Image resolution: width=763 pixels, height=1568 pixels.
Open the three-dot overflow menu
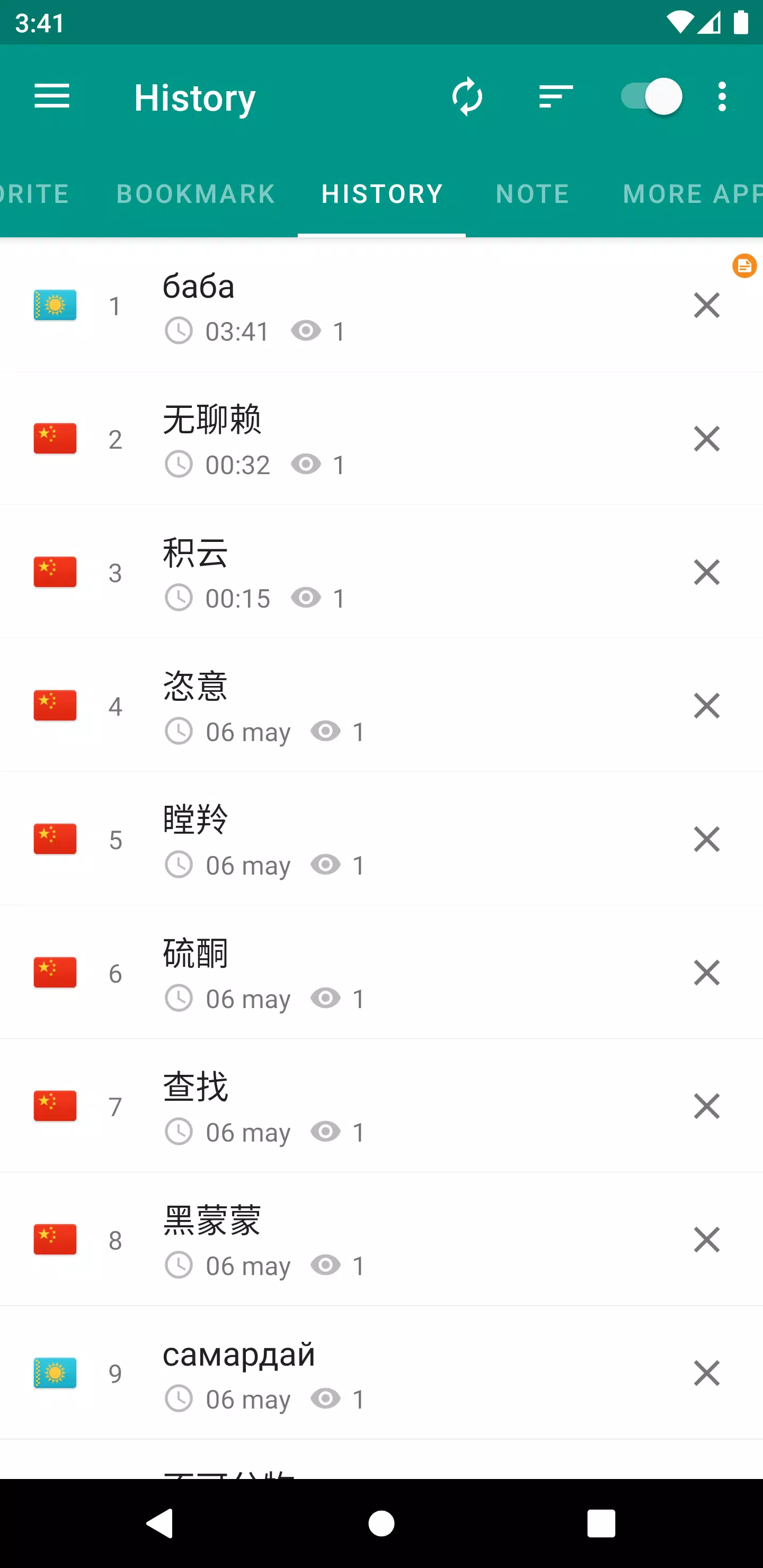coord(722,97)
